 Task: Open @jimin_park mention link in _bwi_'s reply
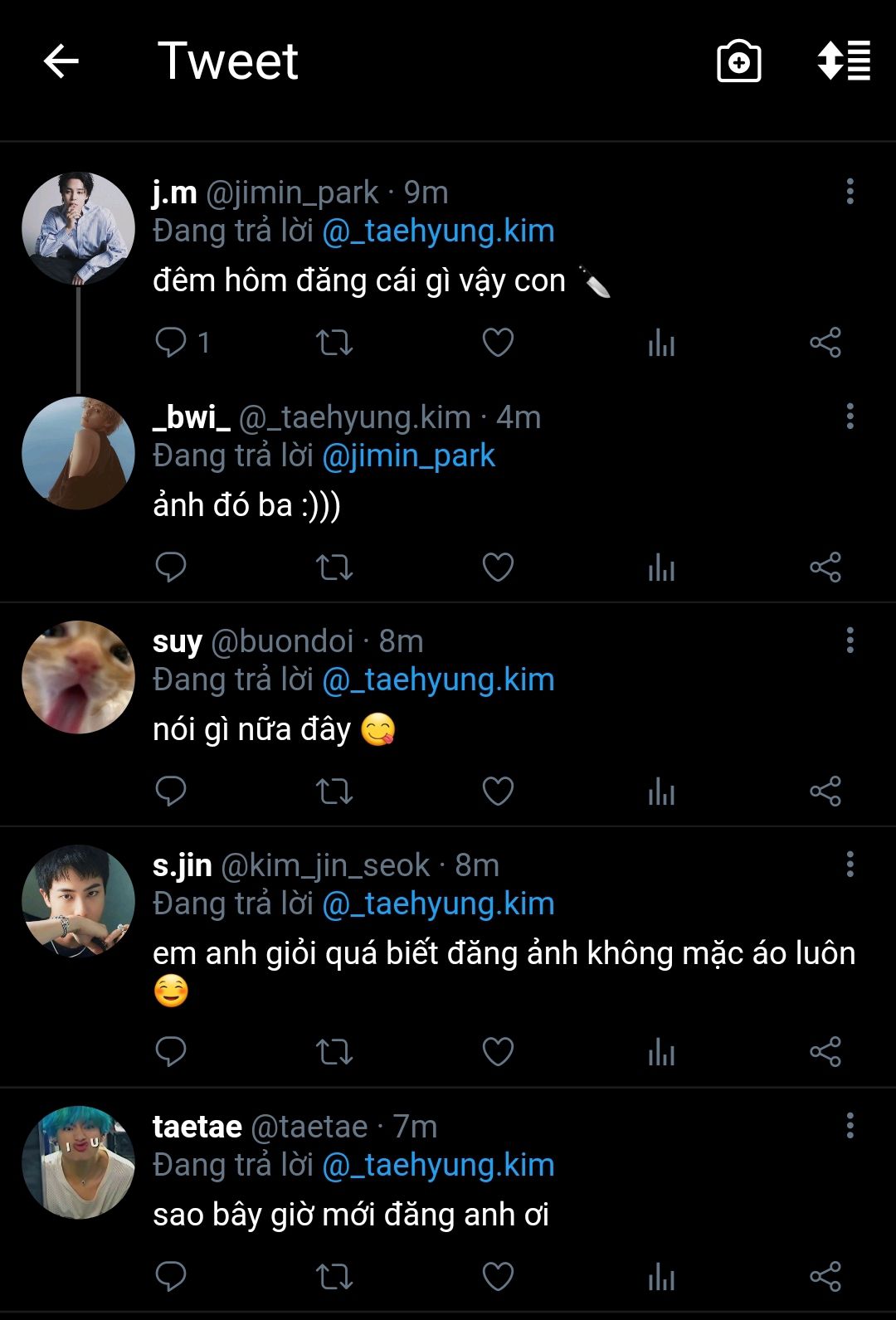point(408,455)
